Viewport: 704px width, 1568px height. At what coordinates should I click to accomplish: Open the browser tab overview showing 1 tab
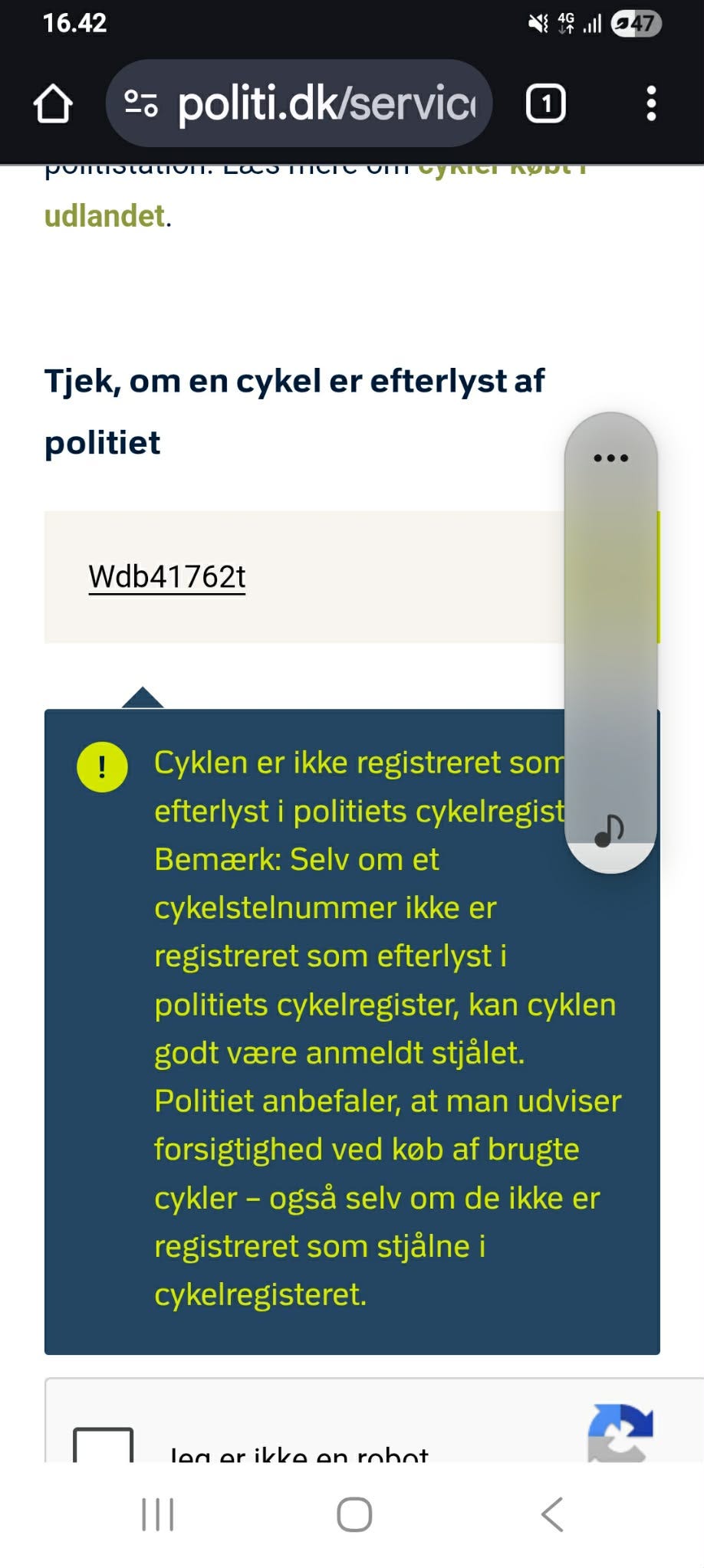546,104
